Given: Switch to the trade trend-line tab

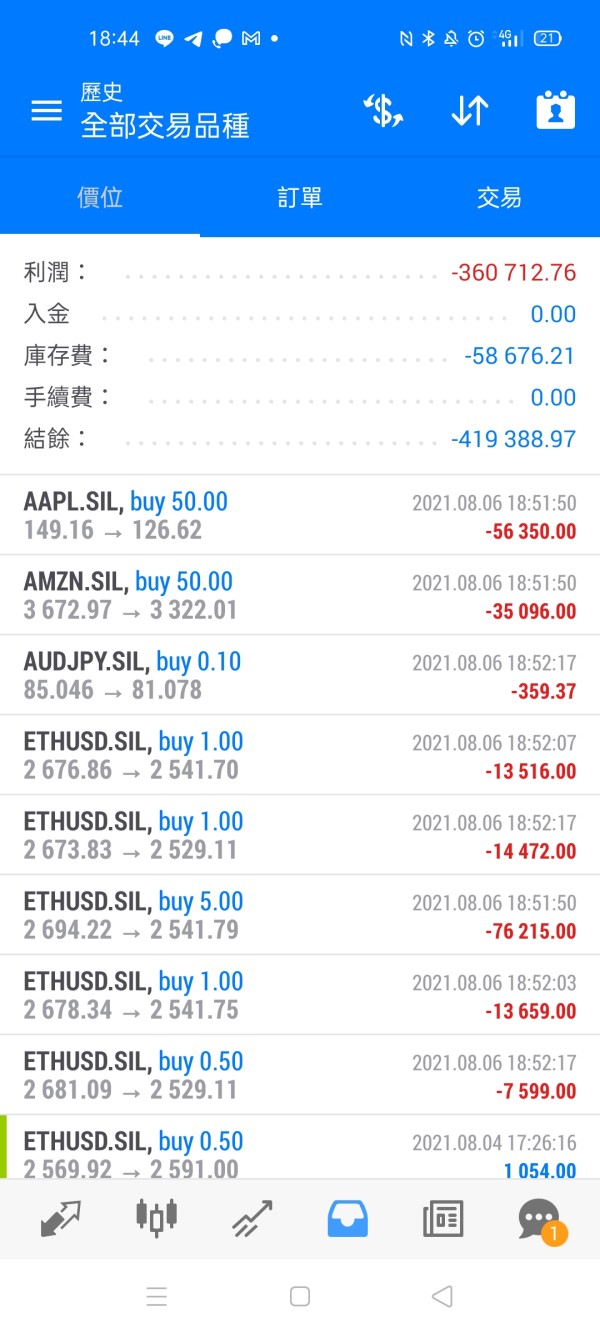Looking at the screenshot, I should tap(252, 1219).
